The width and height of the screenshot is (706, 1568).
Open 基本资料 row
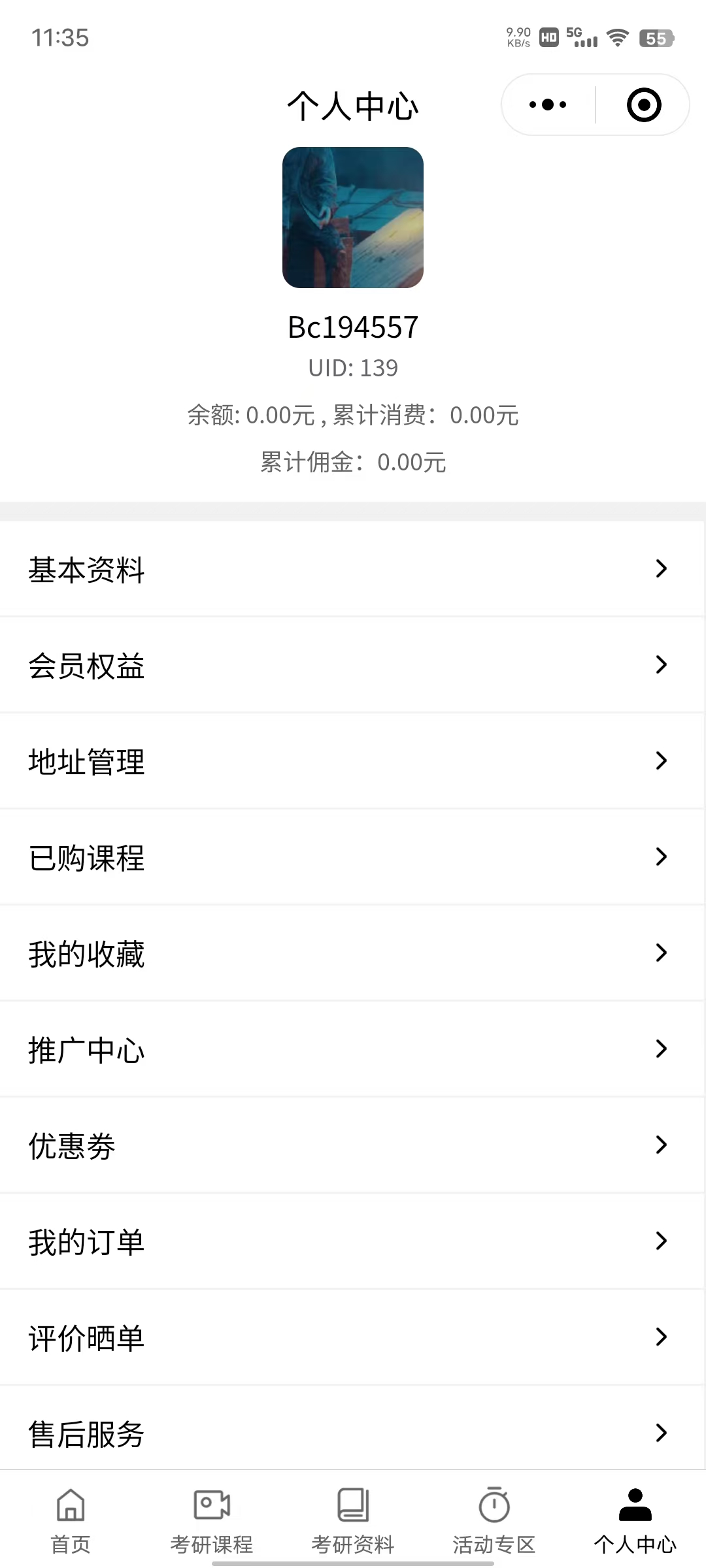[353, 569]
